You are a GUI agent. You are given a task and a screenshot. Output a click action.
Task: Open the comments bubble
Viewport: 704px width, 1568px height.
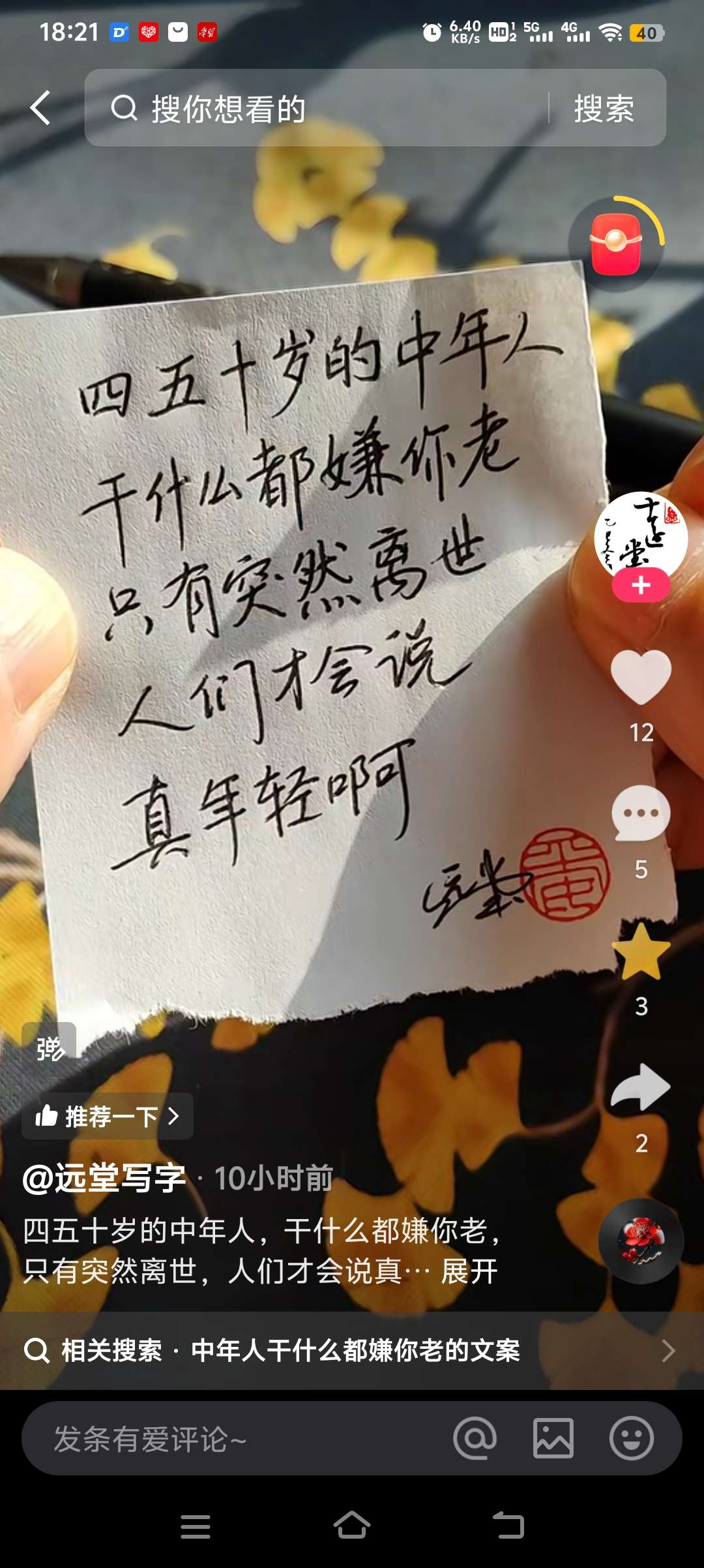coord(641,813)
